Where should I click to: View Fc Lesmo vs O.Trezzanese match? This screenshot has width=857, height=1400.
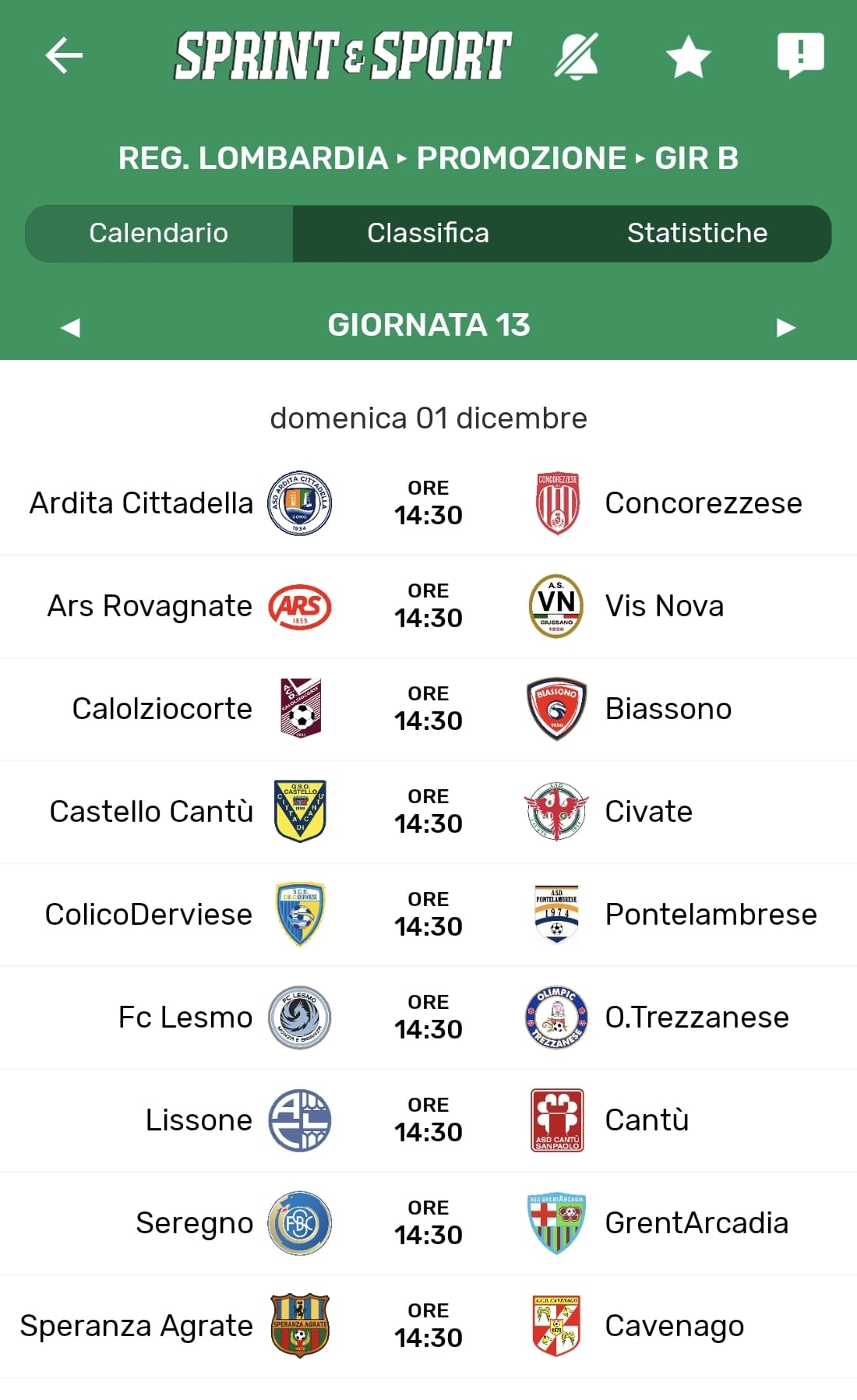[x=428, y=1017]
